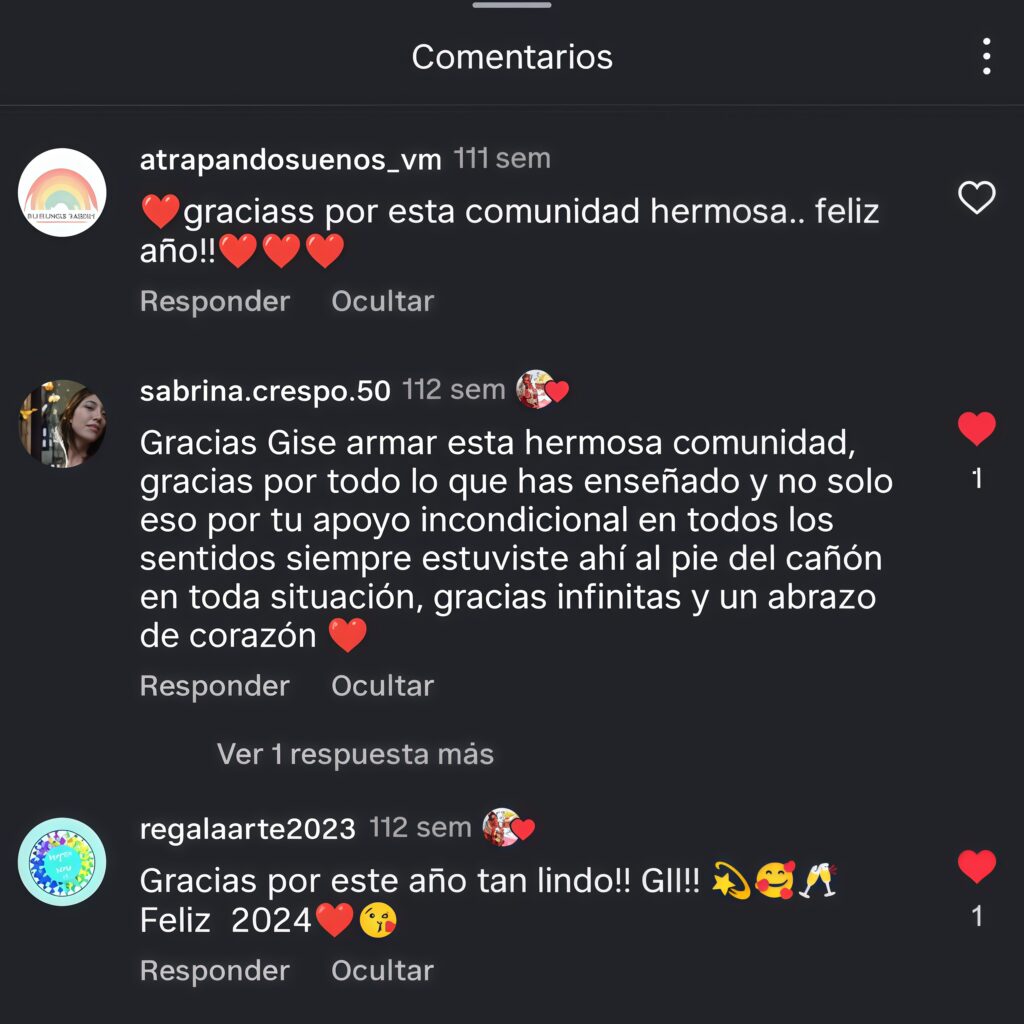
Task: Unlike sabrina.crespo.50's comment
Action: (x=976, y=430)
